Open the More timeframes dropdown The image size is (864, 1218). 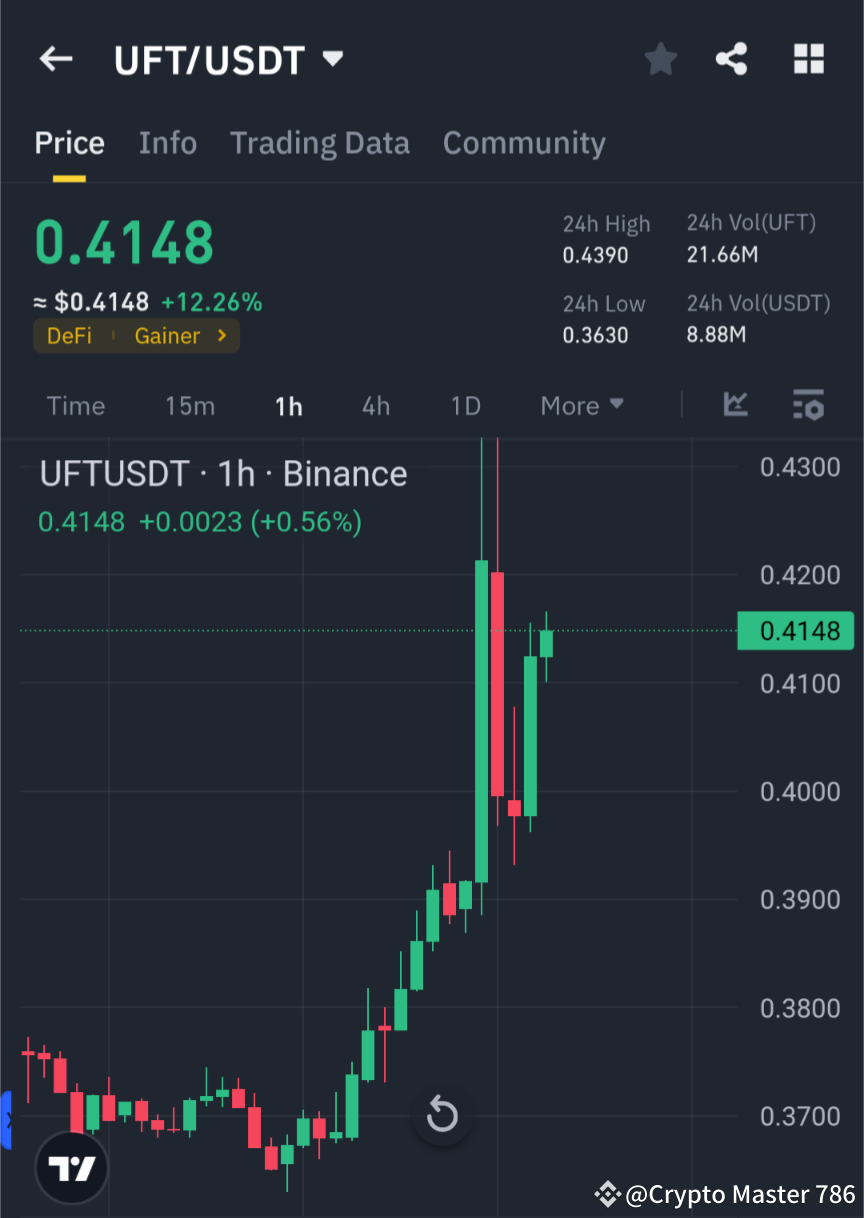point(581,406)
